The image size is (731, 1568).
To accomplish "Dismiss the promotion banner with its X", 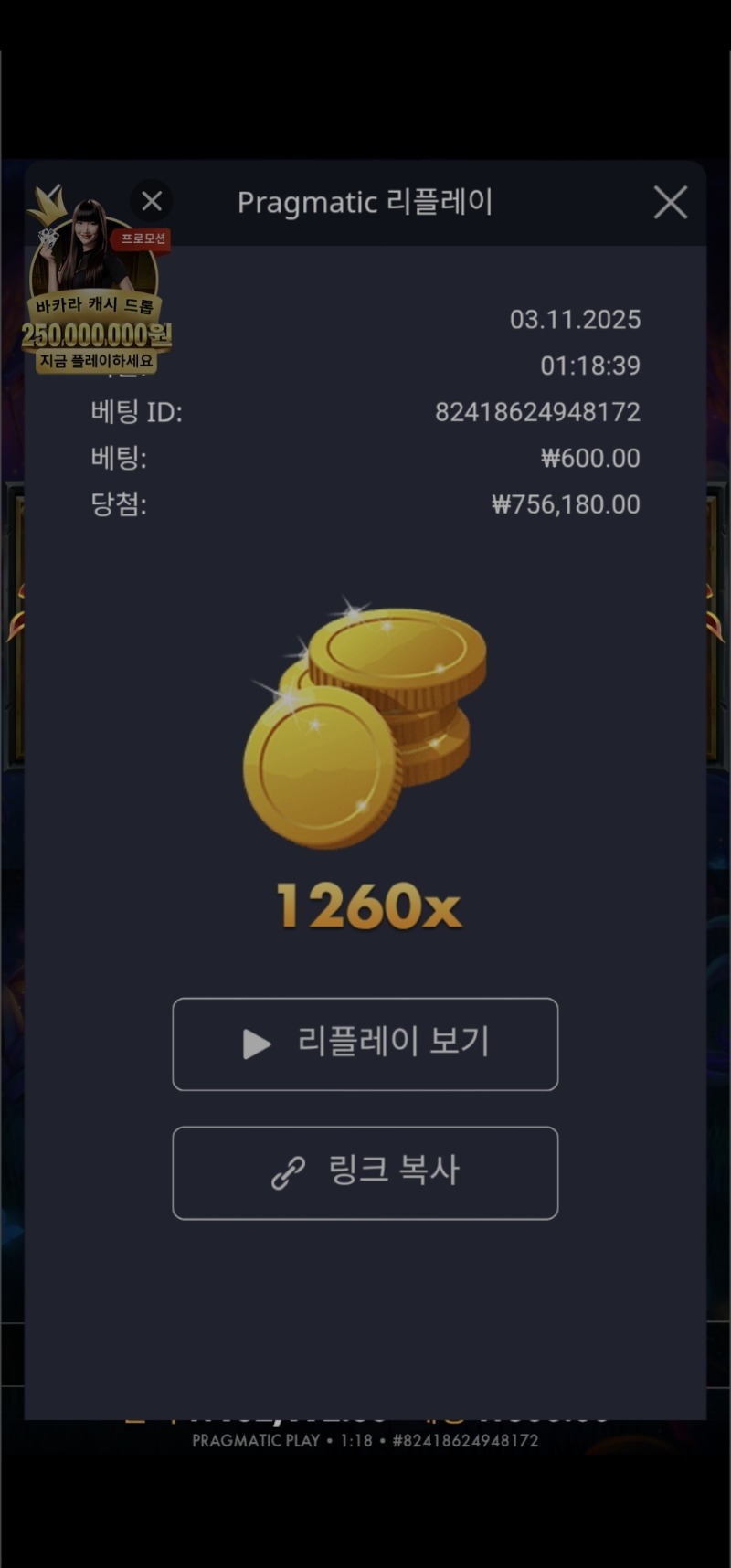I will pyautogui.click(x=151, y=201).
